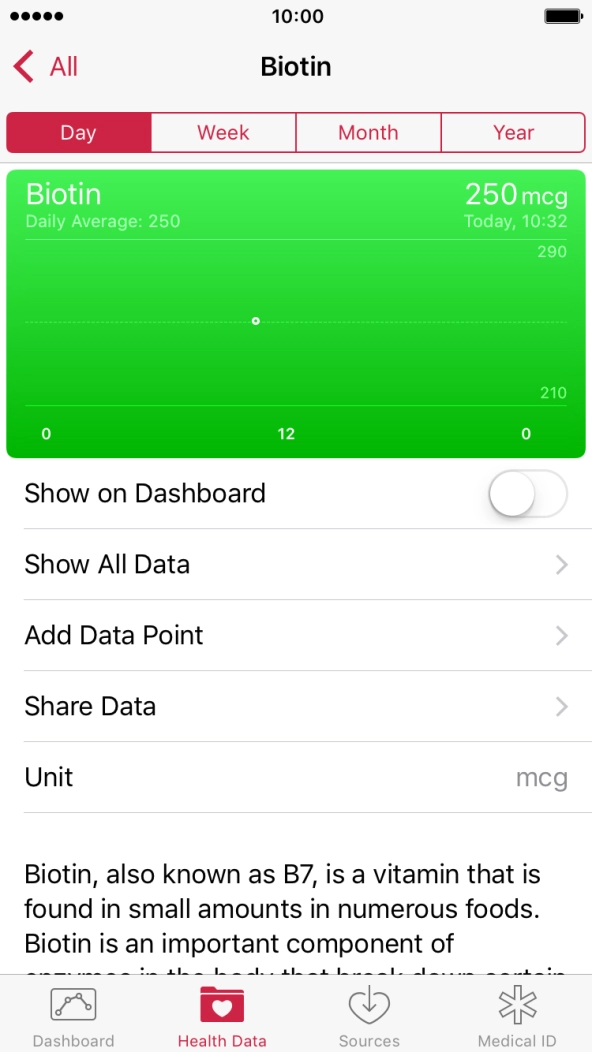Open Show All Data
592x1052 pixels.
click(x=296, y=564)
